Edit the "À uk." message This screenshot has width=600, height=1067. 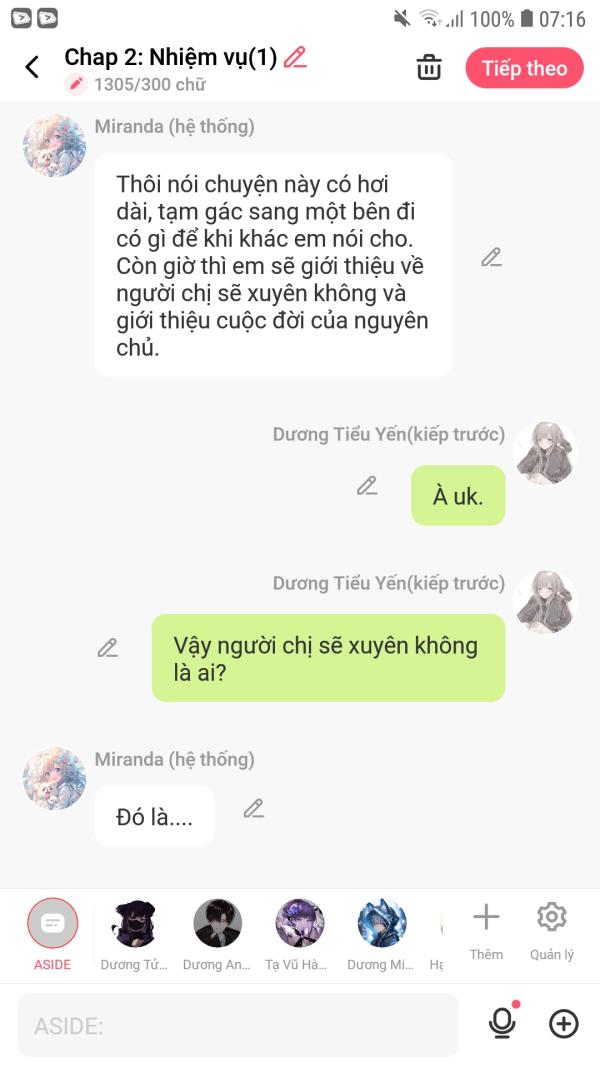(367, 486)
